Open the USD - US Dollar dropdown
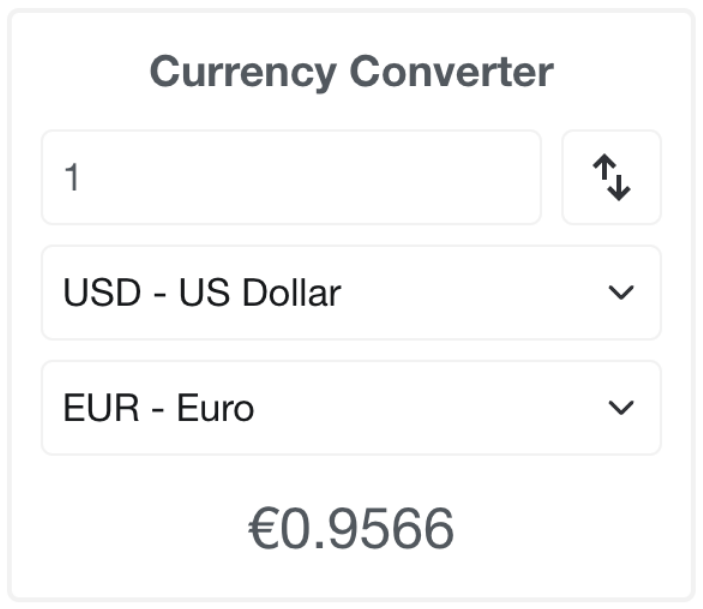Image resolution: width=703 pixels, height=609 pixels. click(350, 293)
